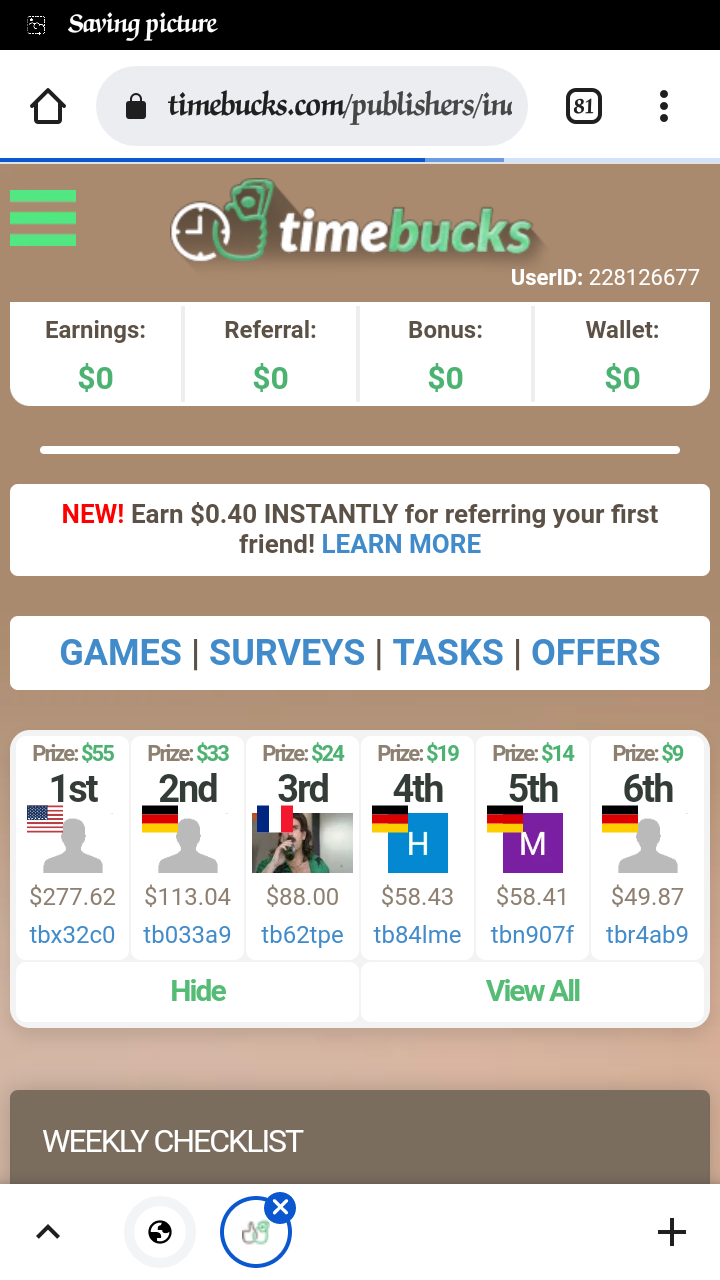Viewport: 720px width, 1280px height.
Task: Open the tab switcher showing 81
Action: tap(584, 106)
